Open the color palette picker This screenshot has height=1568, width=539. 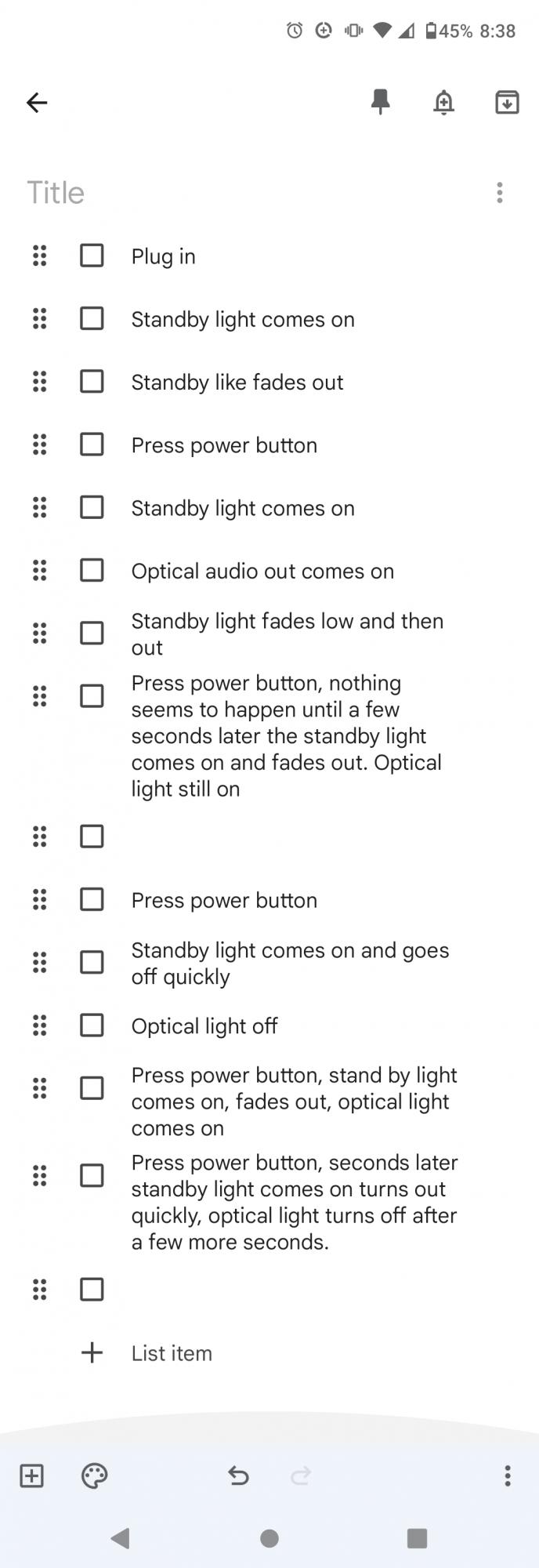[x=94, y=1476]
